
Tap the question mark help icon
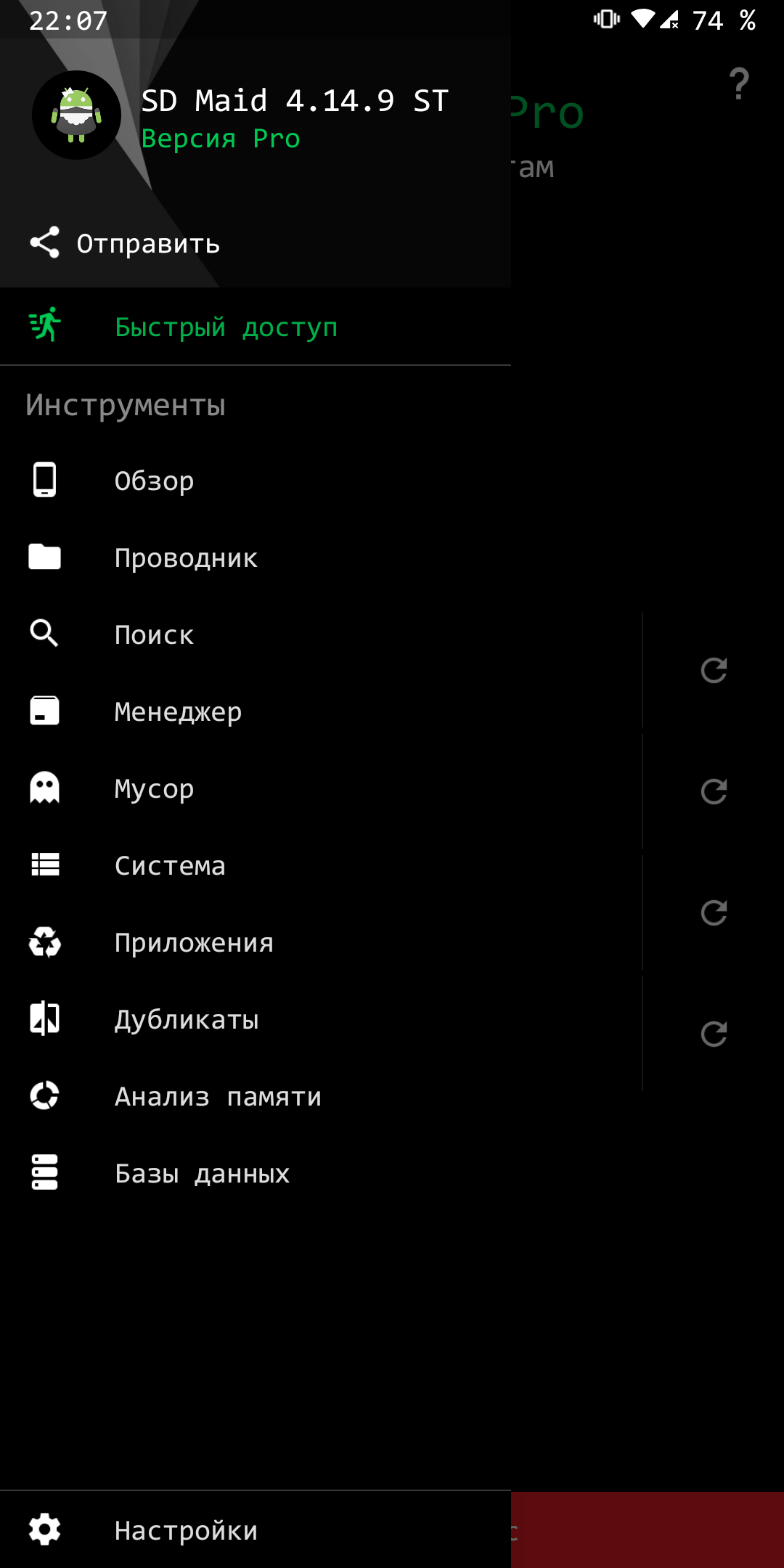click(739, 84)
